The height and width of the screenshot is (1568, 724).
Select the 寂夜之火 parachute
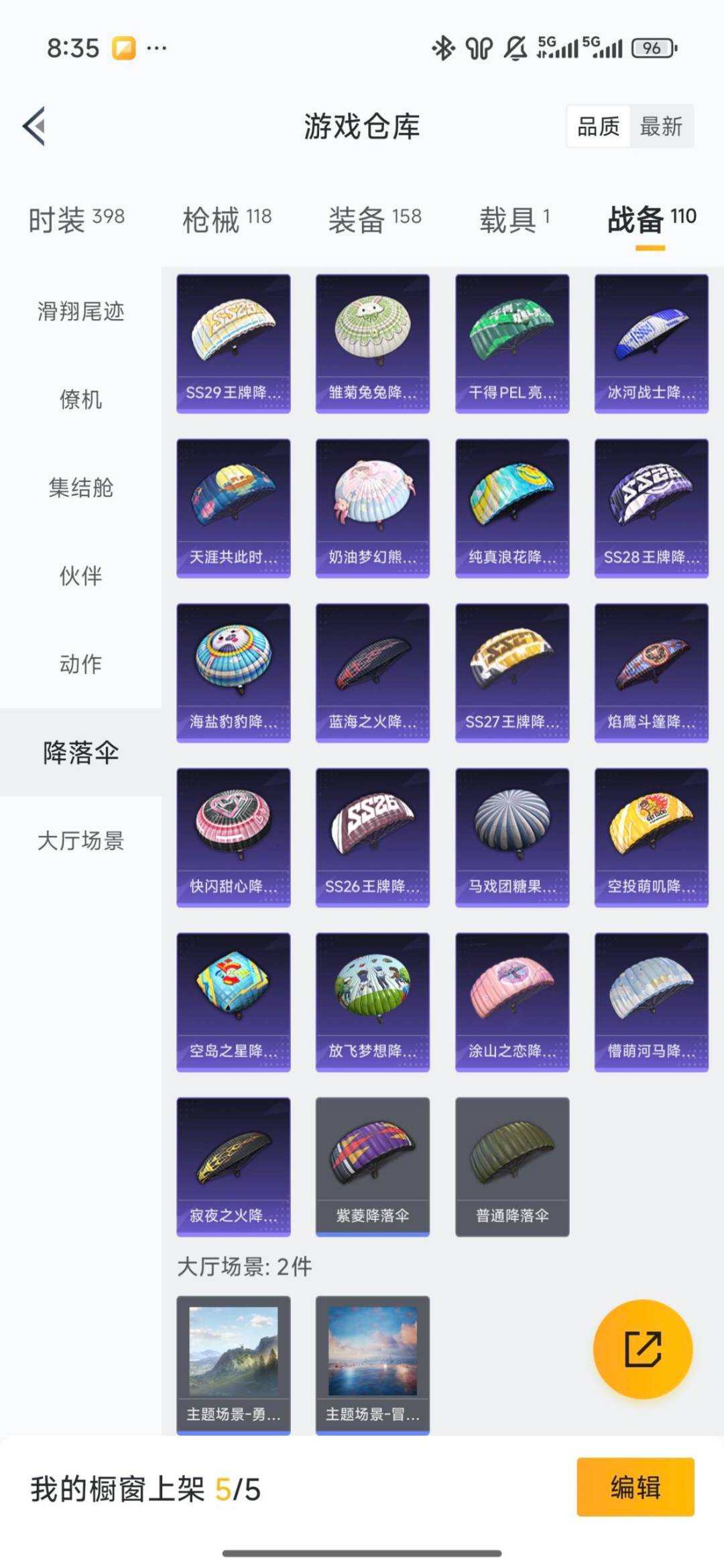[x=233, y=1163]
